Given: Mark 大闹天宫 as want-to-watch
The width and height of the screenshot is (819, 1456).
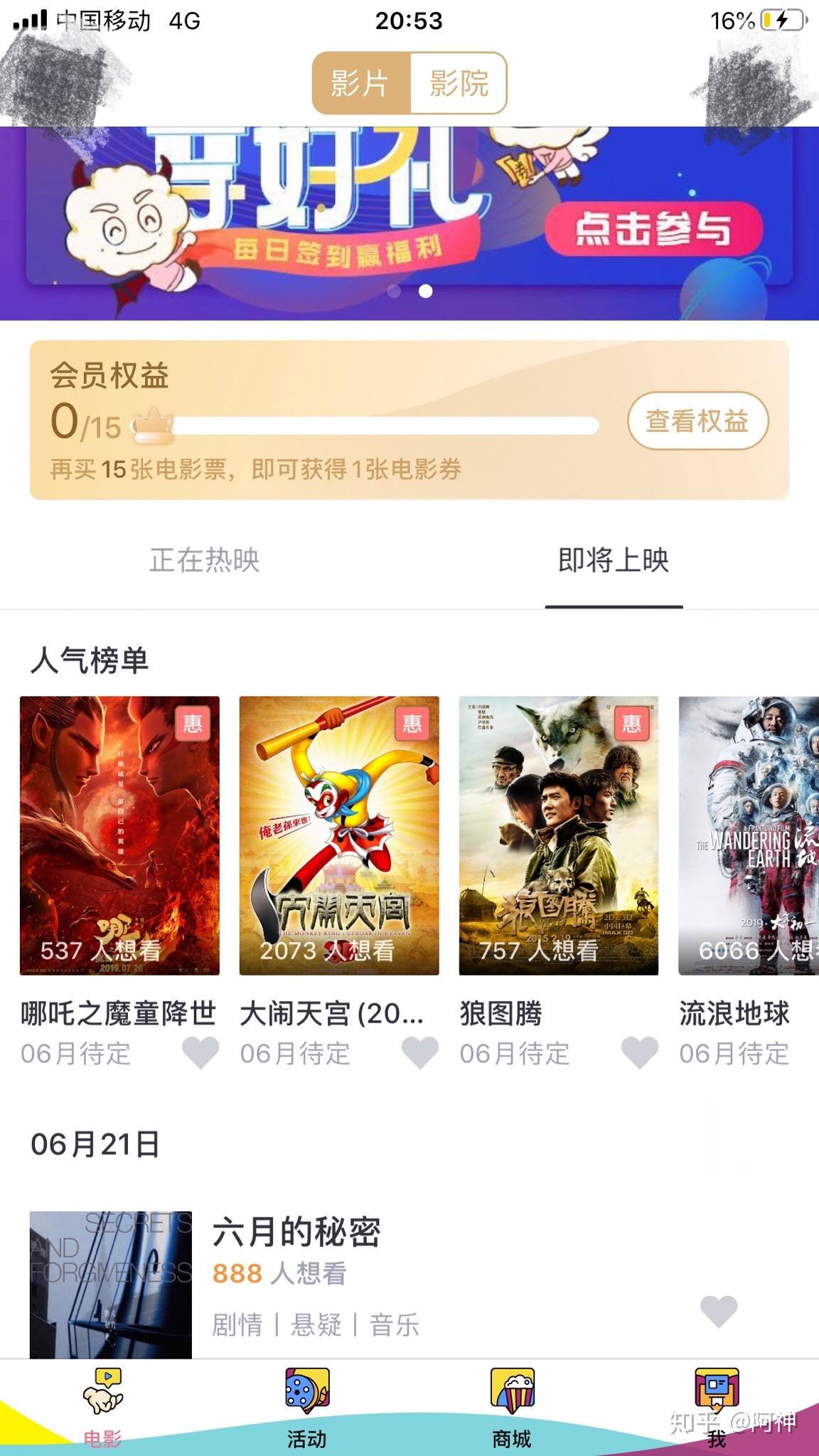Looking at the screenshot, I should click(421, 1052).
